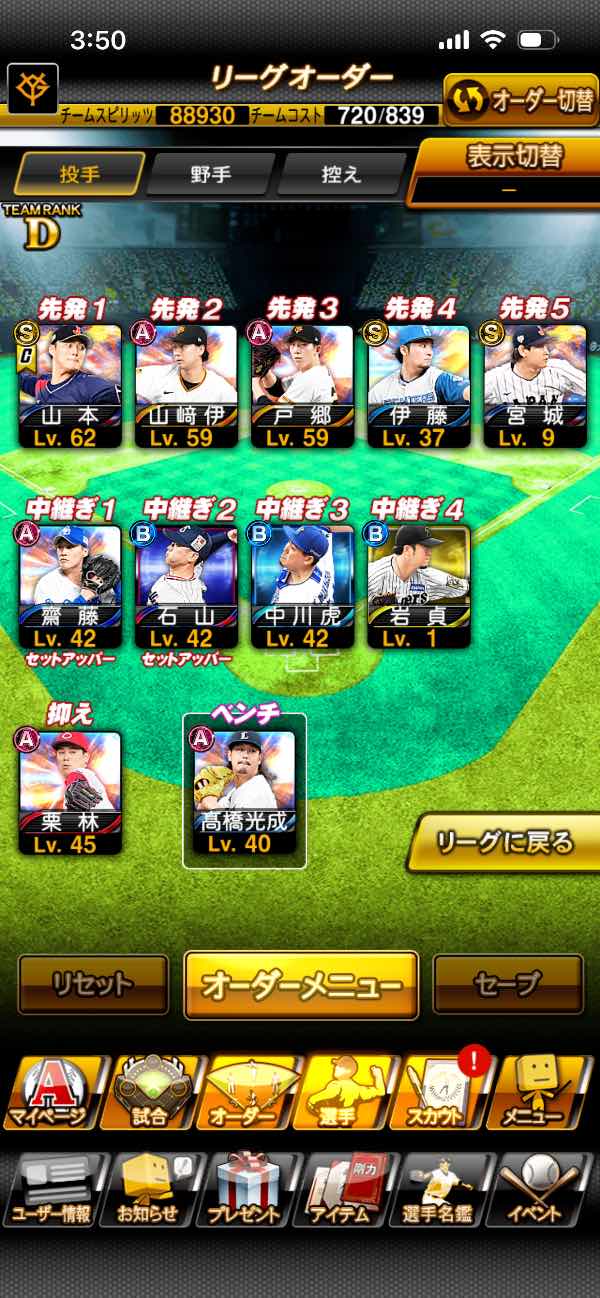This screenshot has height=1298, width=600.
Task: Select bench player 髙橋光成
Action: 244,792
